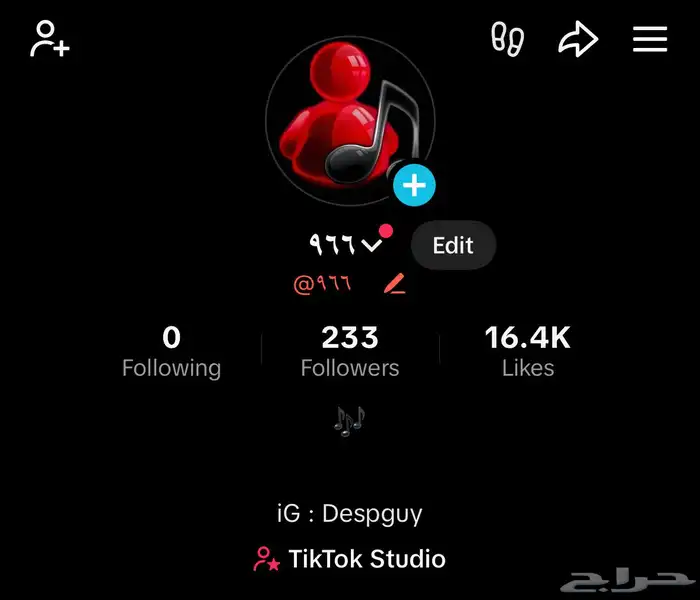Image resolution: width=700 pixels, height=600 pixels.
Task: Share this profile
Action: pos(578,40)
